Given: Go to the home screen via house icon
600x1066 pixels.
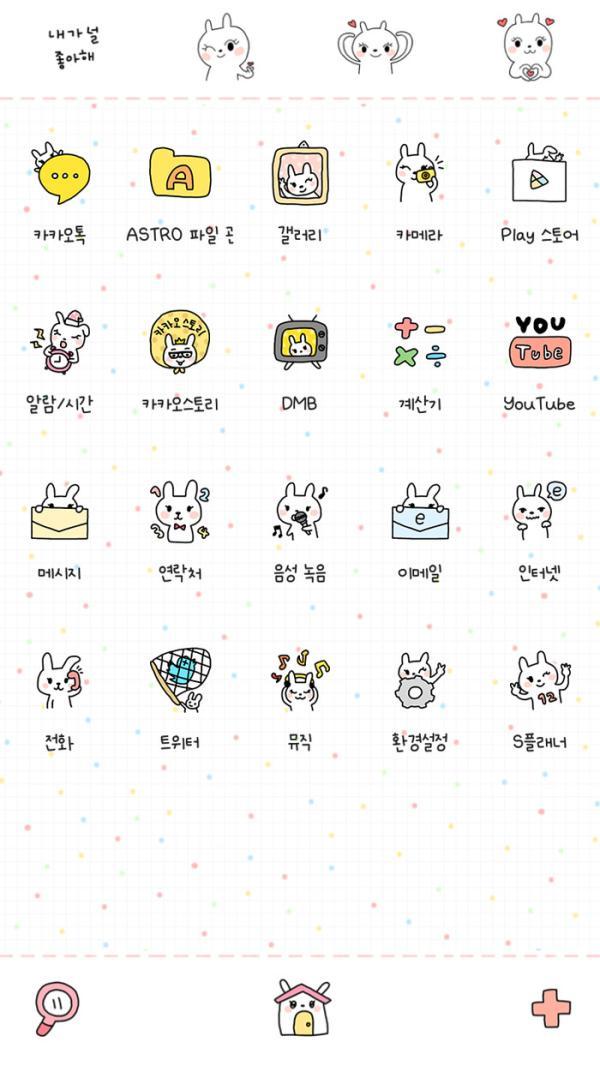Looking at the screenshot, I should tap(302, 1008).
